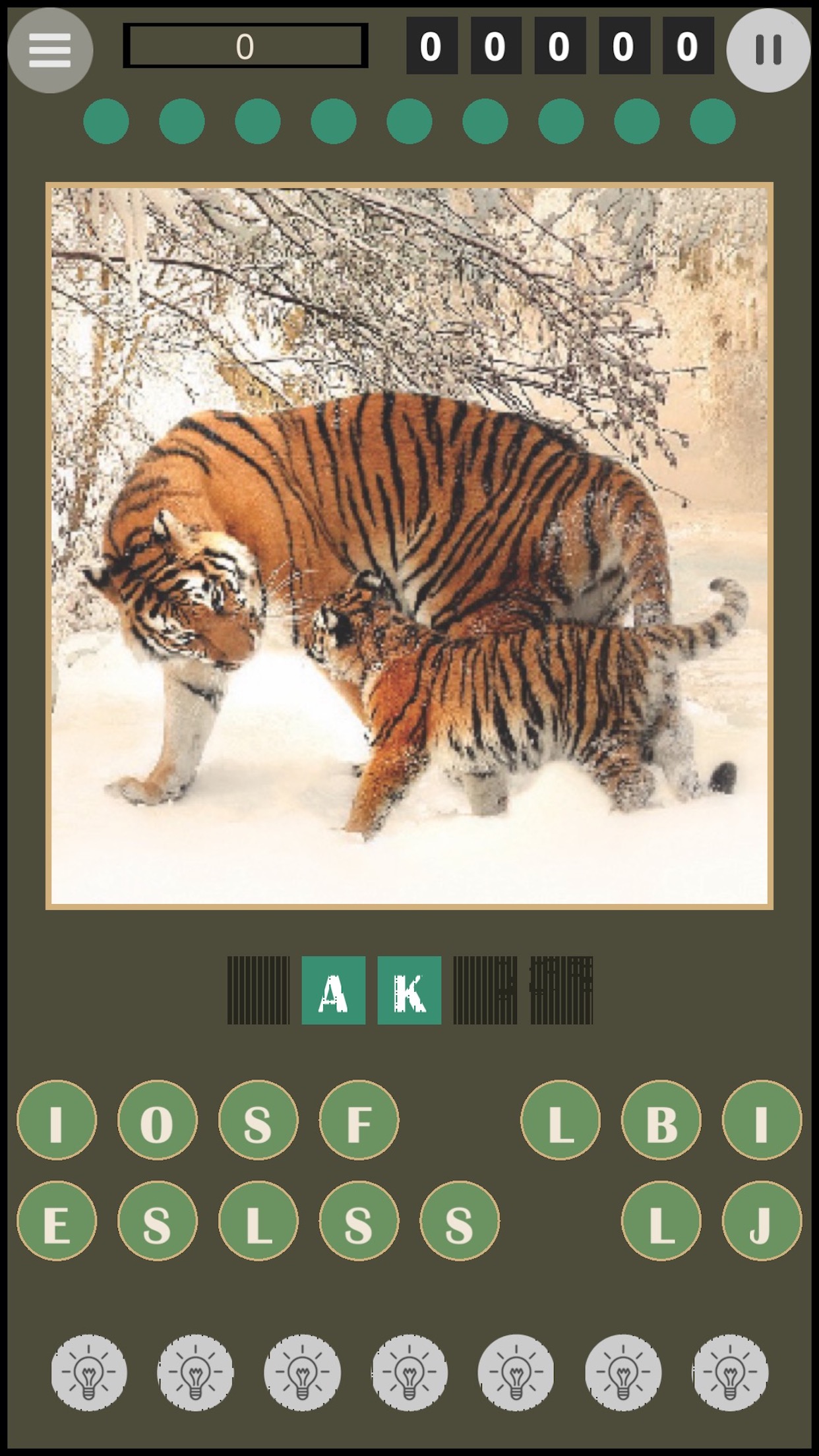Select the letter O tile

click(157, 1119)
